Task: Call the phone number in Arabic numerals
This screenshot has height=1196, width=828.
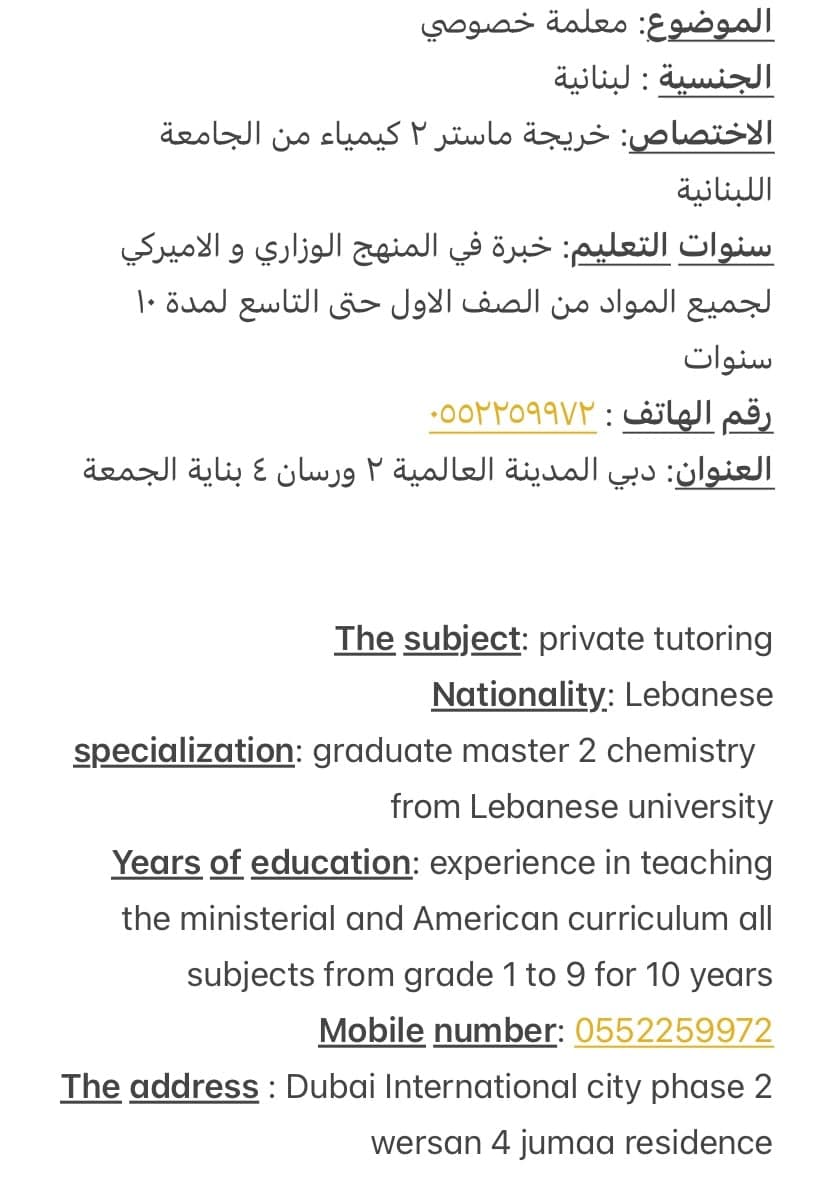Action: coord(511,413)
